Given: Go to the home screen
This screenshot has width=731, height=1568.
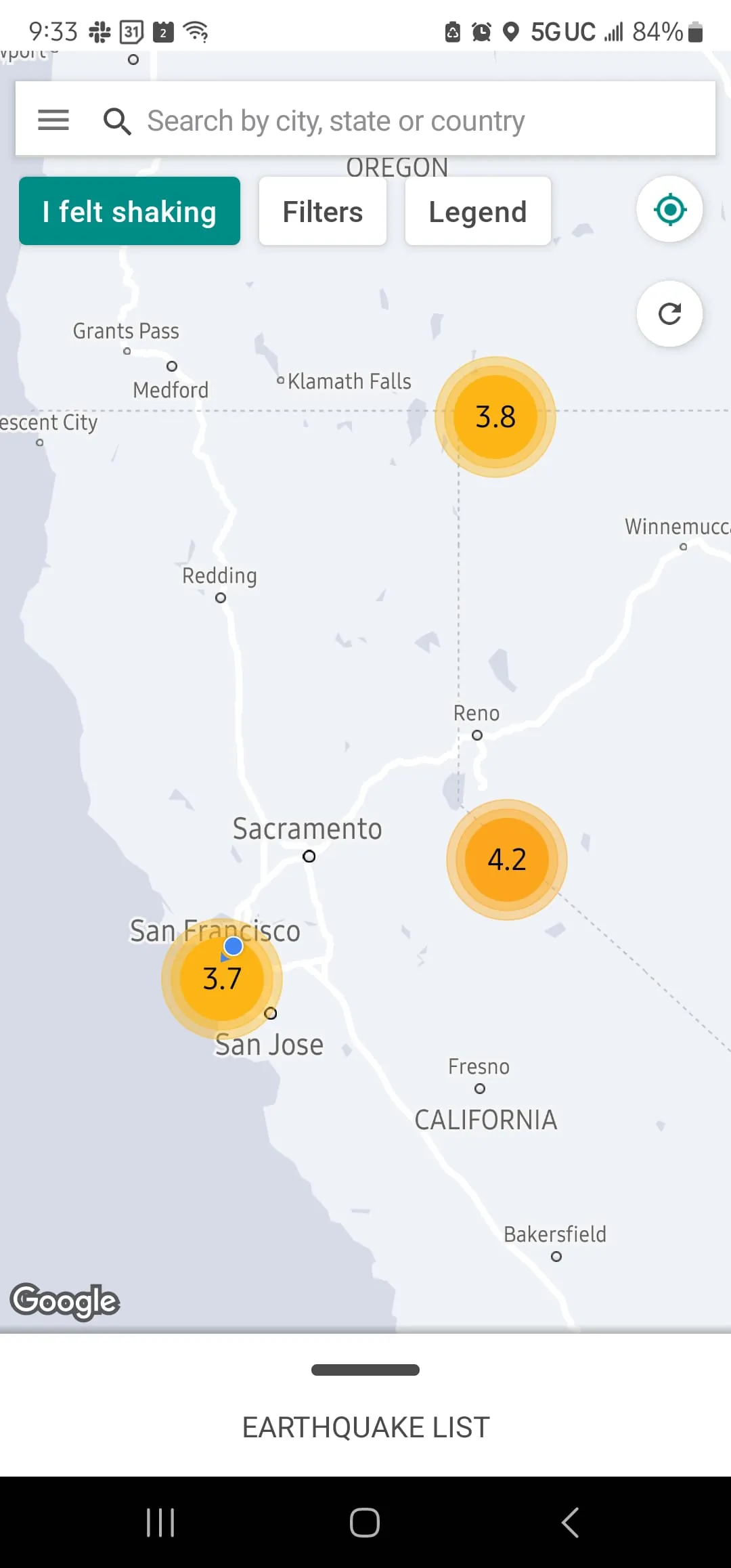Looking at the screenshot, I should click(365, 1523).
